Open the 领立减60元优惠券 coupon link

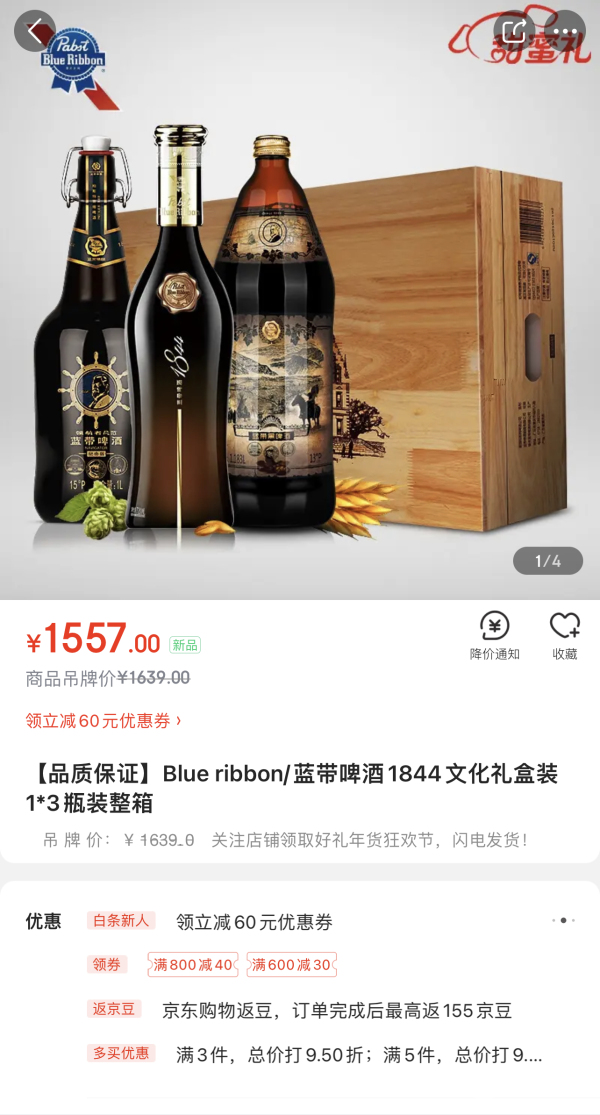pos(104,720)
